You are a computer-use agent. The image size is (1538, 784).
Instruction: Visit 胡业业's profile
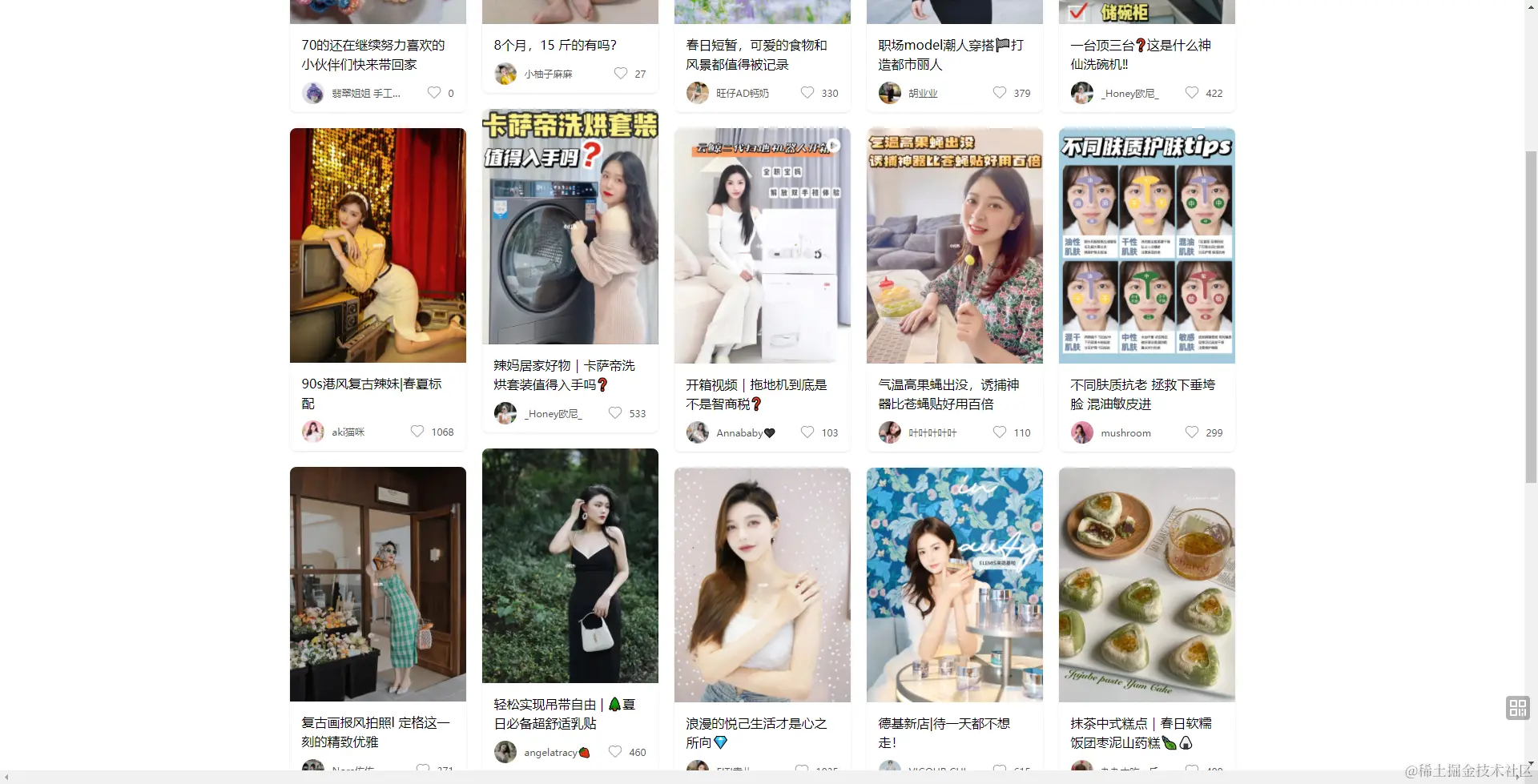[922, 94]
